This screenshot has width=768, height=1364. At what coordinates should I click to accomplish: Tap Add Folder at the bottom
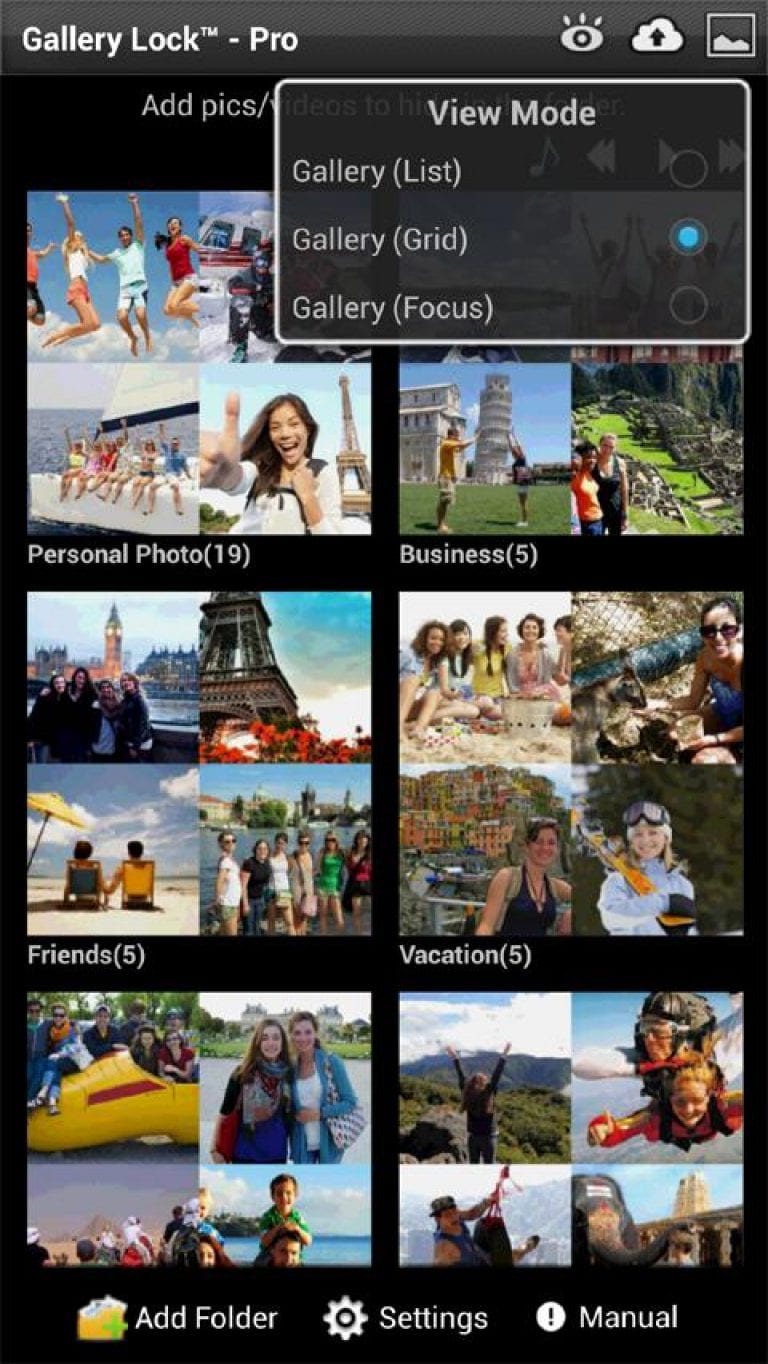178,1317
